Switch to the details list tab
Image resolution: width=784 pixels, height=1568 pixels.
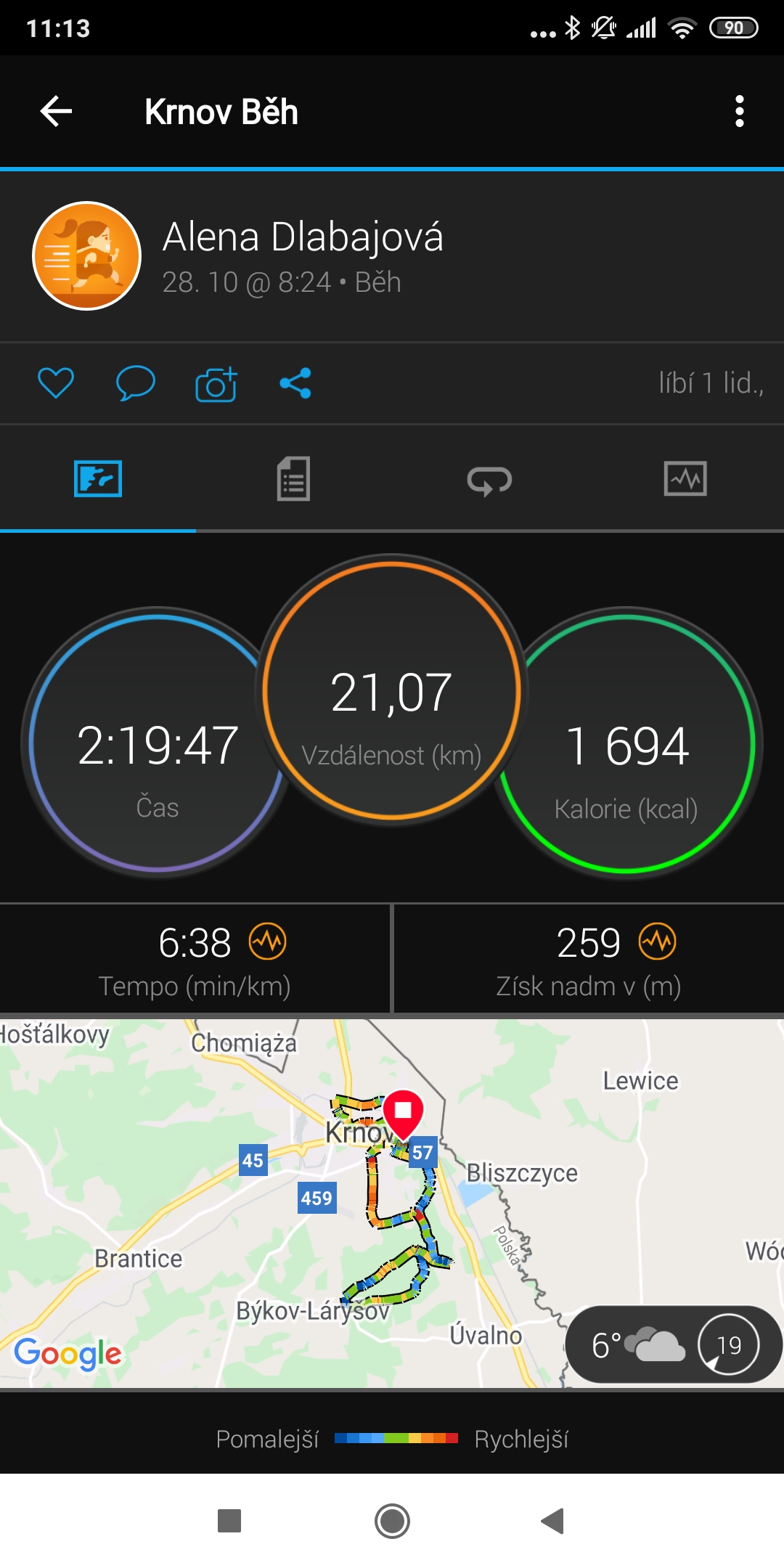pos(293,479)
